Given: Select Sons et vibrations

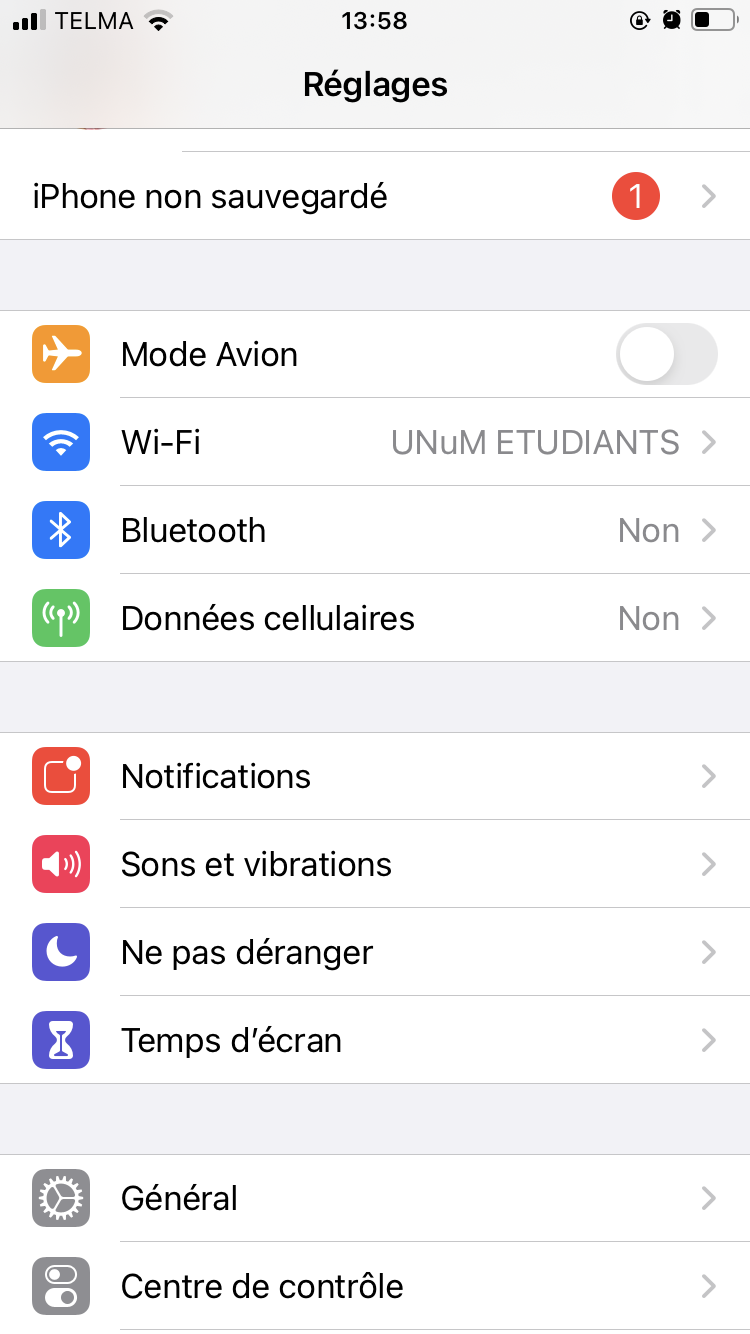Looking at the screenshot, I should click(375, 864).
